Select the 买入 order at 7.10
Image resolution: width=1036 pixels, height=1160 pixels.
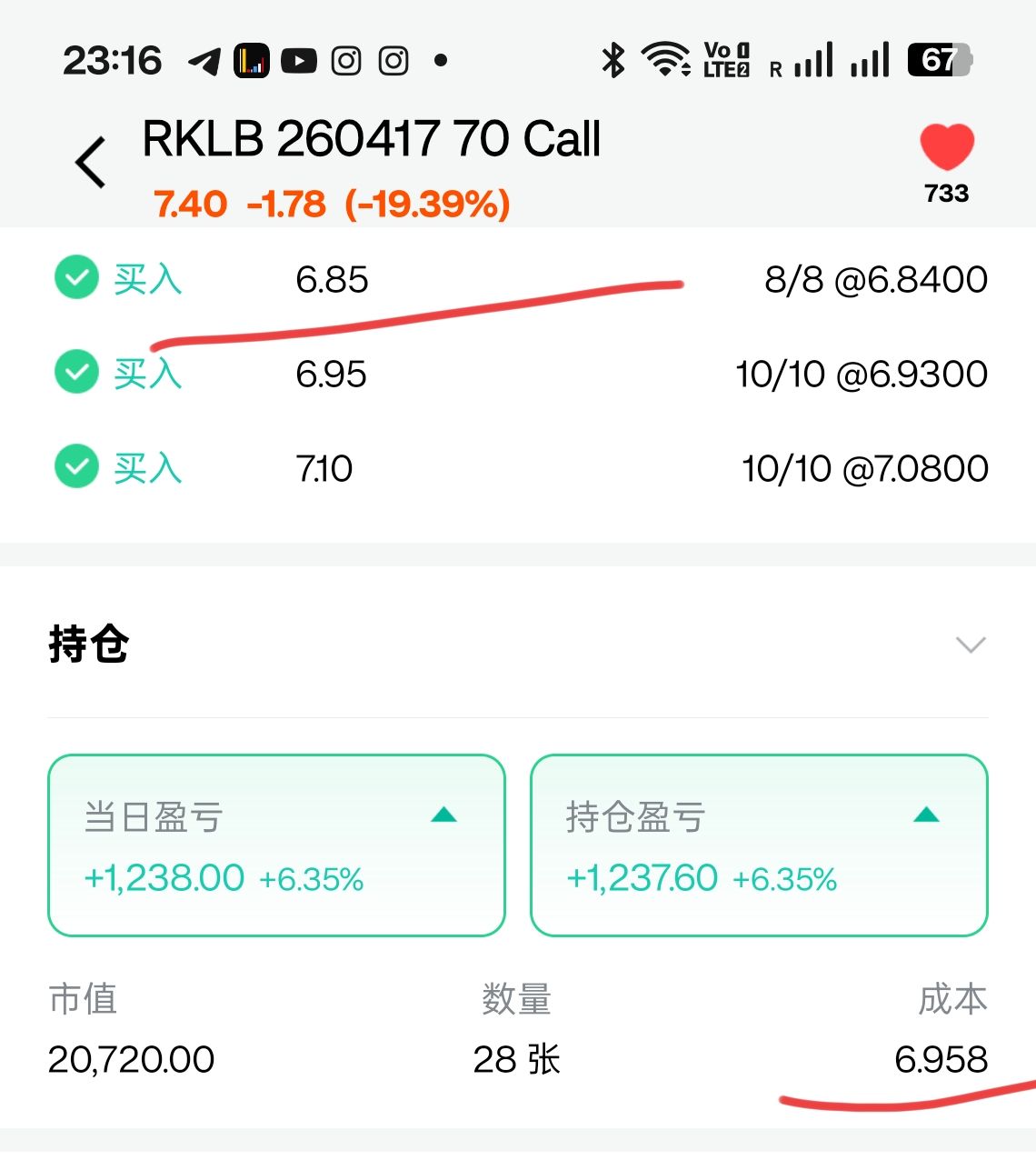[x=520, y=468]
